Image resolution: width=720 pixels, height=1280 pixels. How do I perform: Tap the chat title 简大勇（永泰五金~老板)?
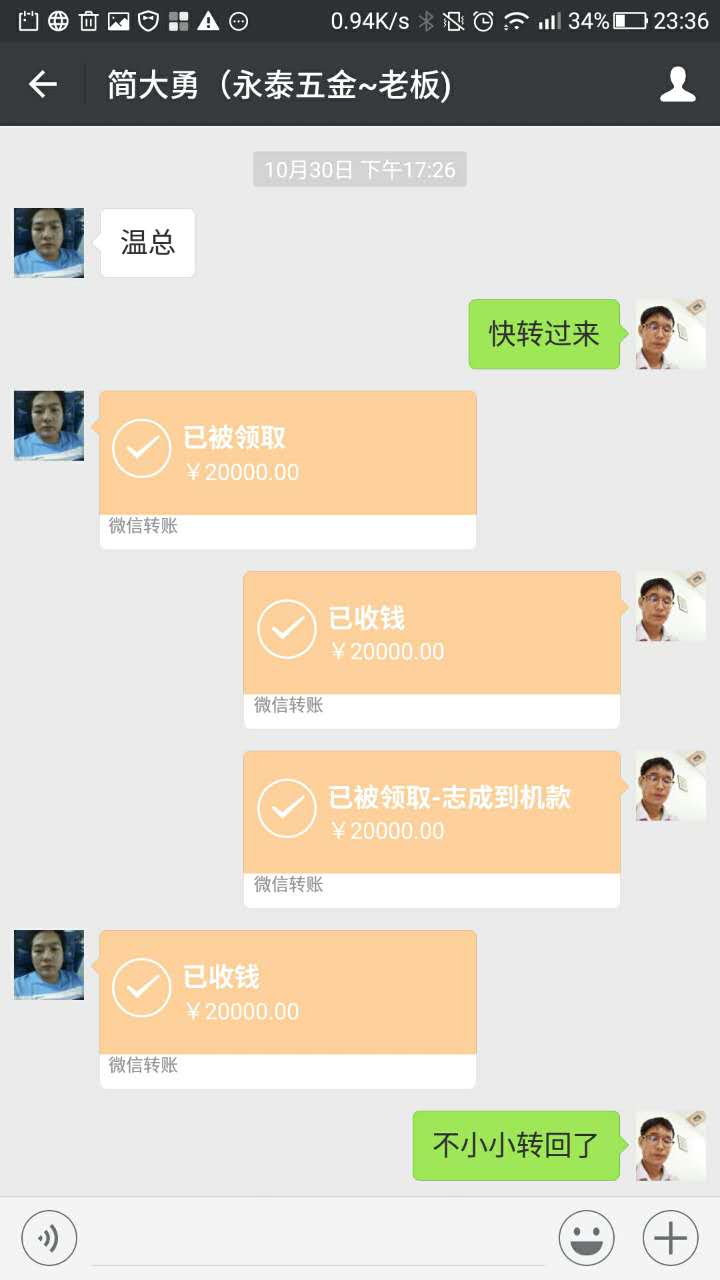(x=280, y=85)
